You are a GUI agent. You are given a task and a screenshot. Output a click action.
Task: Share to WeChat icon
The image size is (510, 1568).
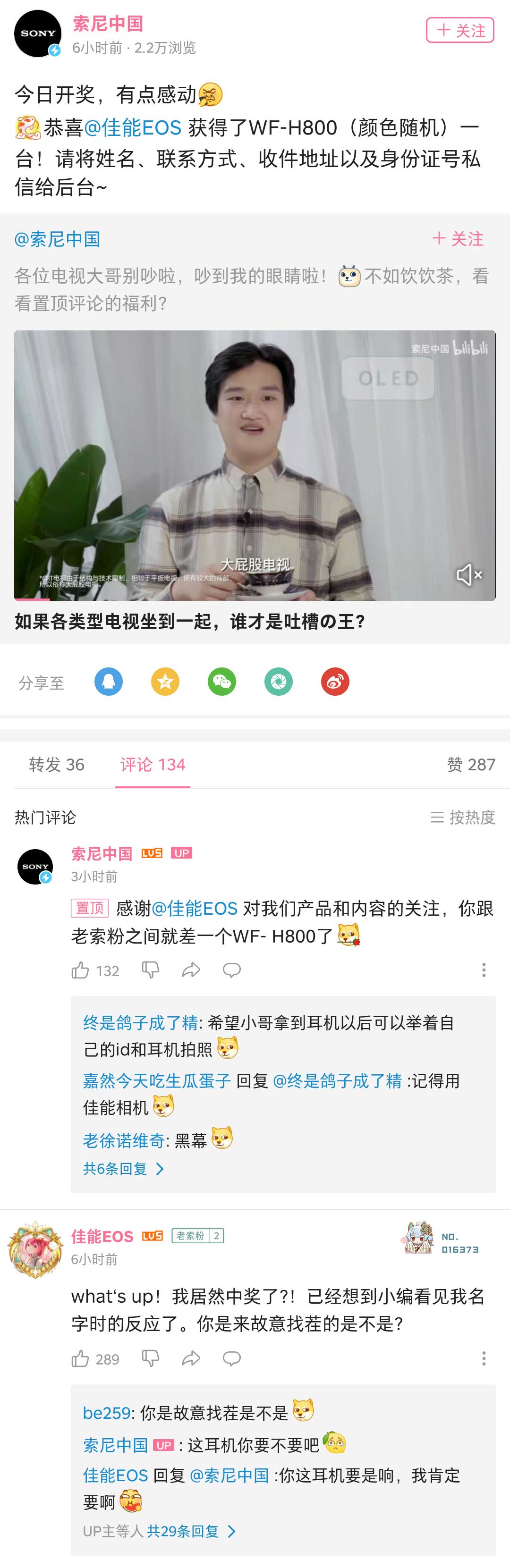[x=222, y=682]
